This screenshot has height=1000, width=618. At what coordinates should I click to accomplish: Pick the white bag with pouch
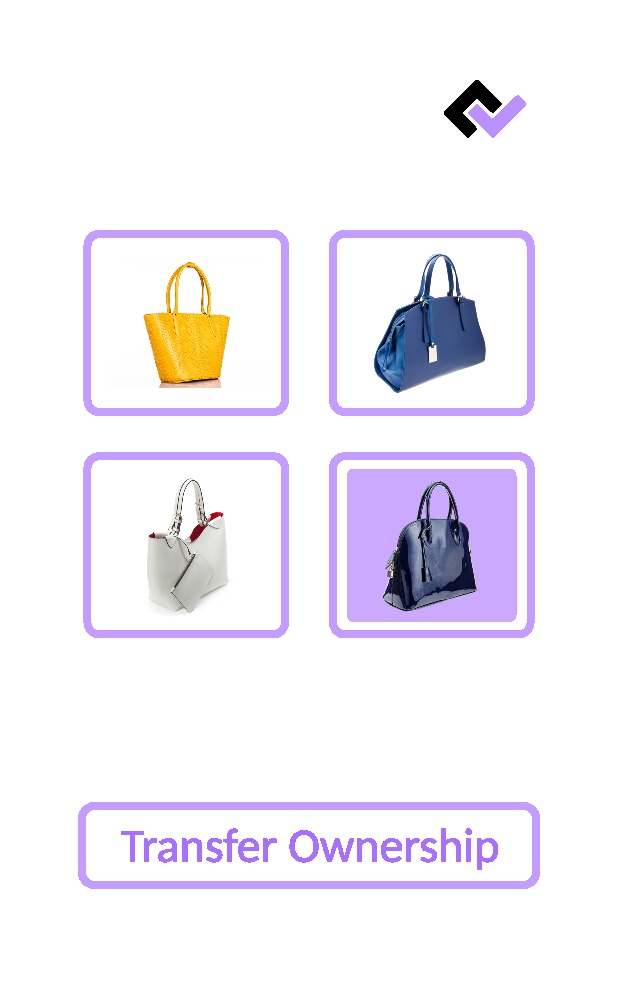(186, 545)
